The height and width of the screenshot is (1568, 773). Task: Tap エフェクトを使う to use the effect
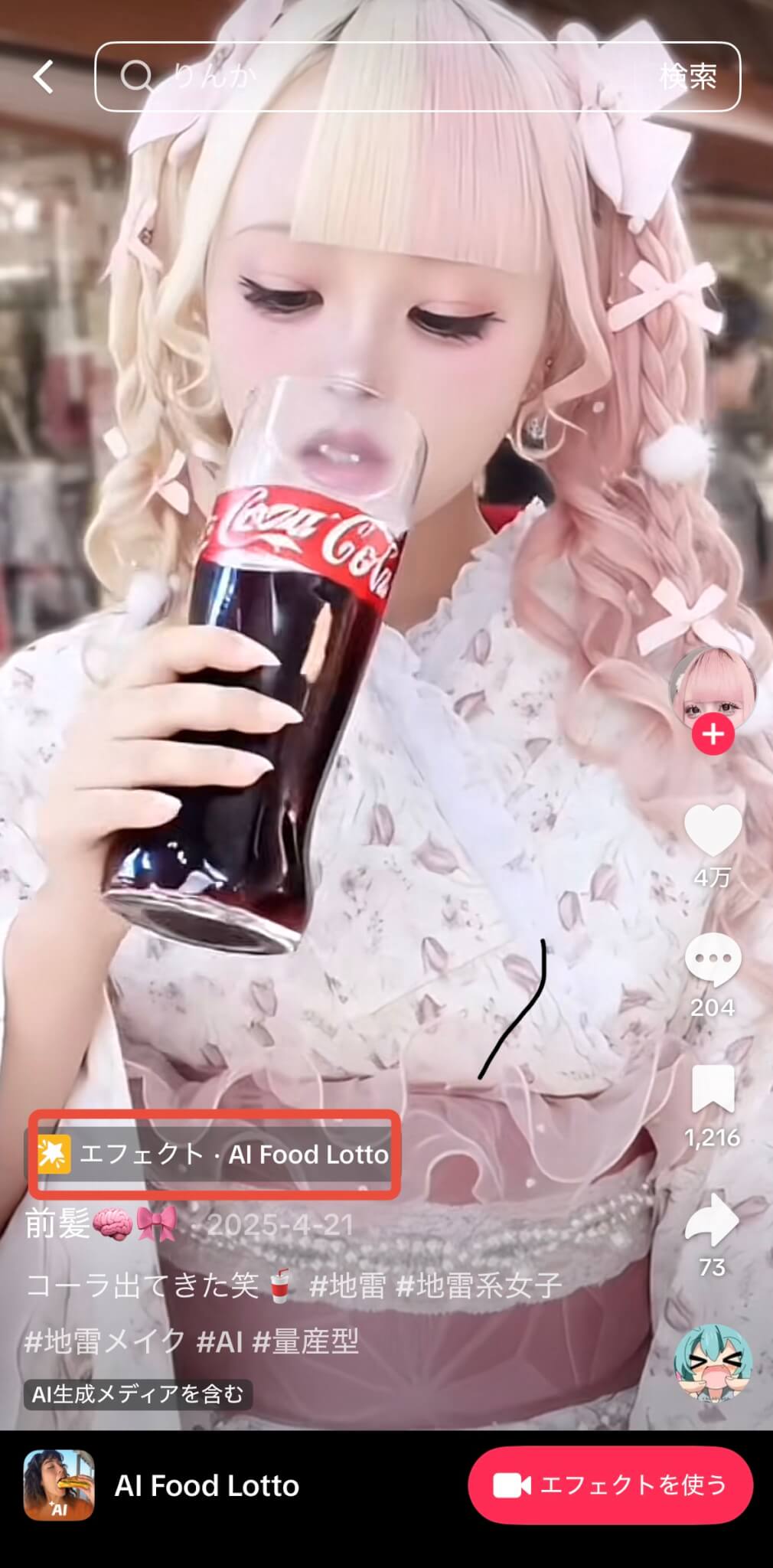click(x=610, y=1485)
